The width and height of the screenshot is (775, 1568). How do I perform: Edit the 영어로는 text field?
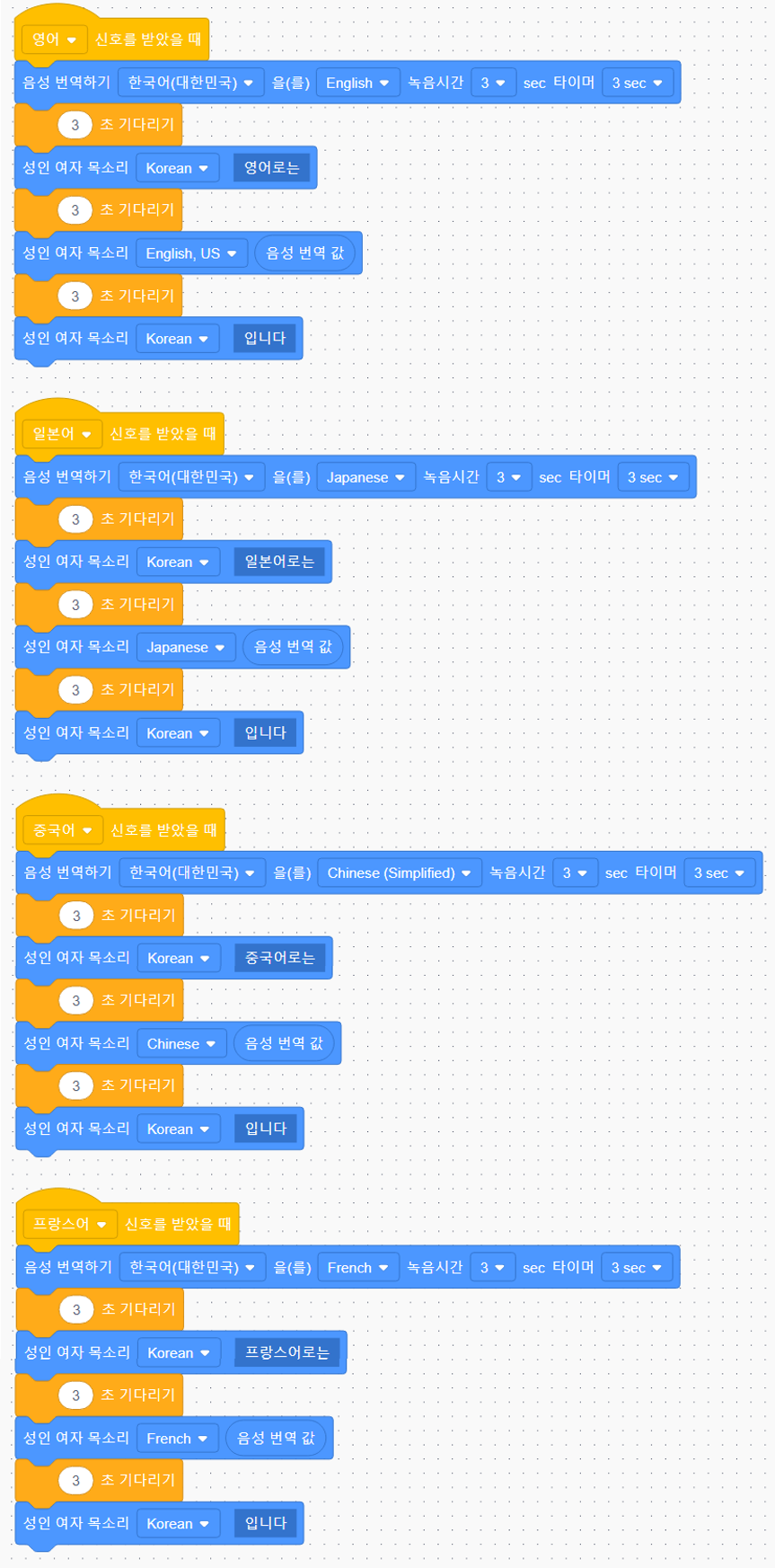coord(272,168)
